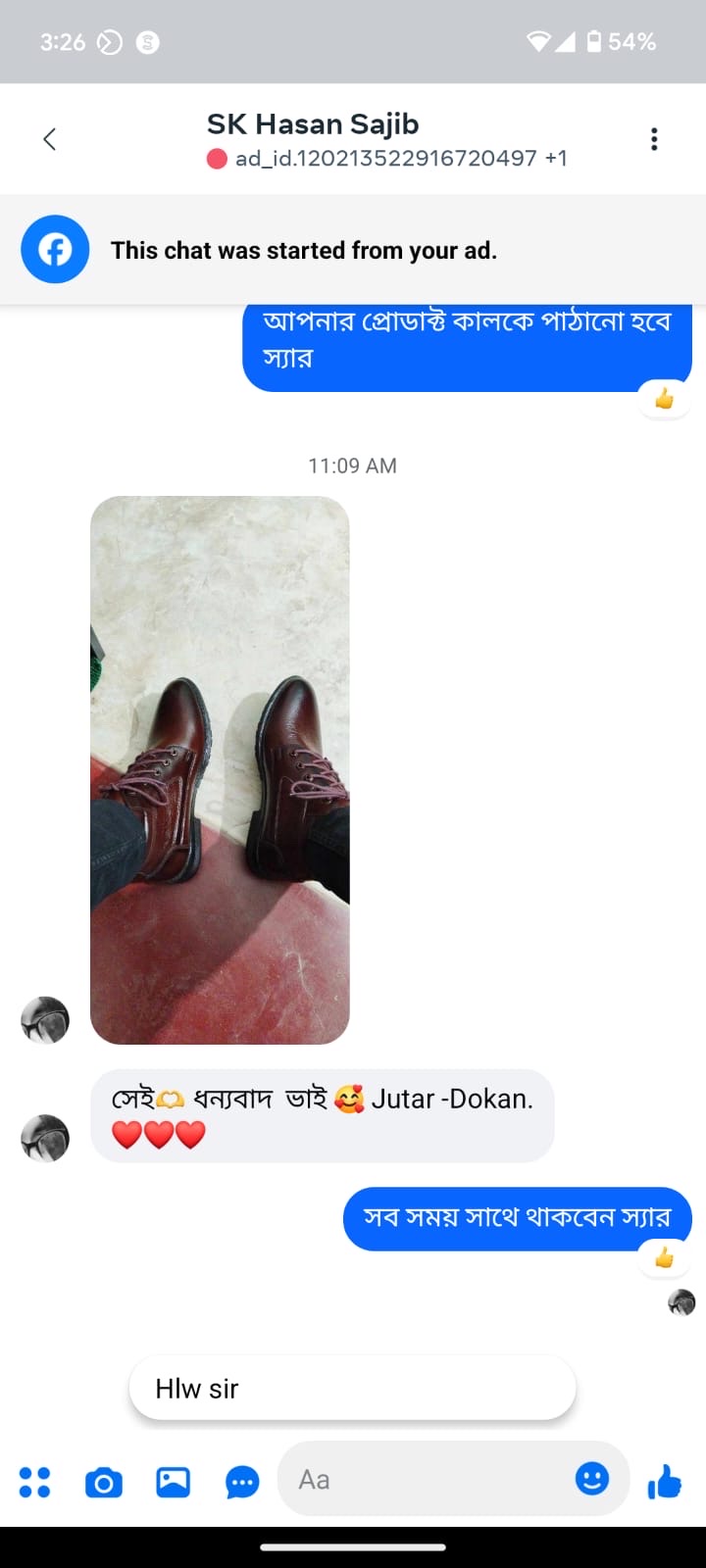Open the camera to take photo
The width and height of the screenshot is (706, 1568).
point(104,1482)
